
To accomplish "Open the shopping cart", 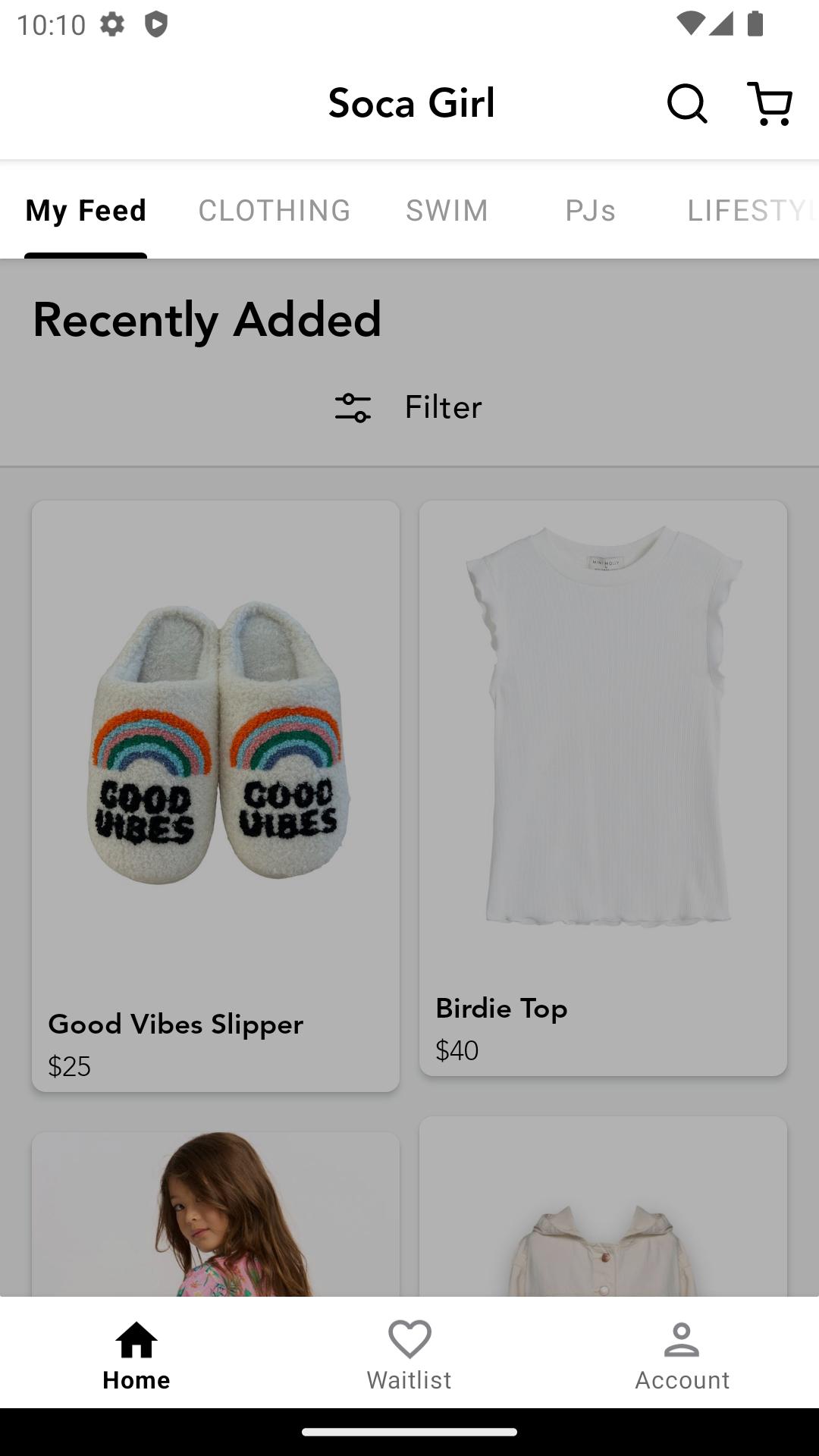I will point(770,103).
